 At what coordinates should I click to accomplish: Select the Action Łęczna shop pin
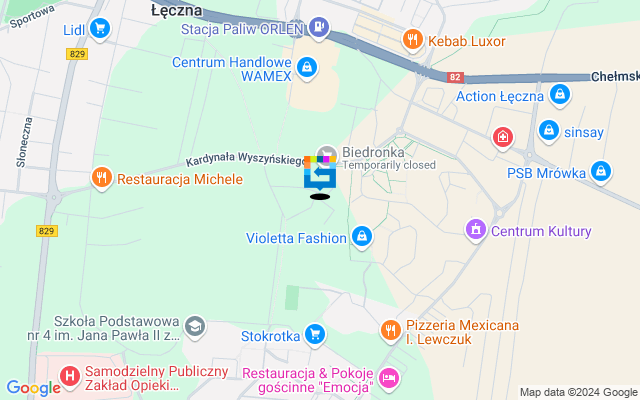[x=560, y=96]
